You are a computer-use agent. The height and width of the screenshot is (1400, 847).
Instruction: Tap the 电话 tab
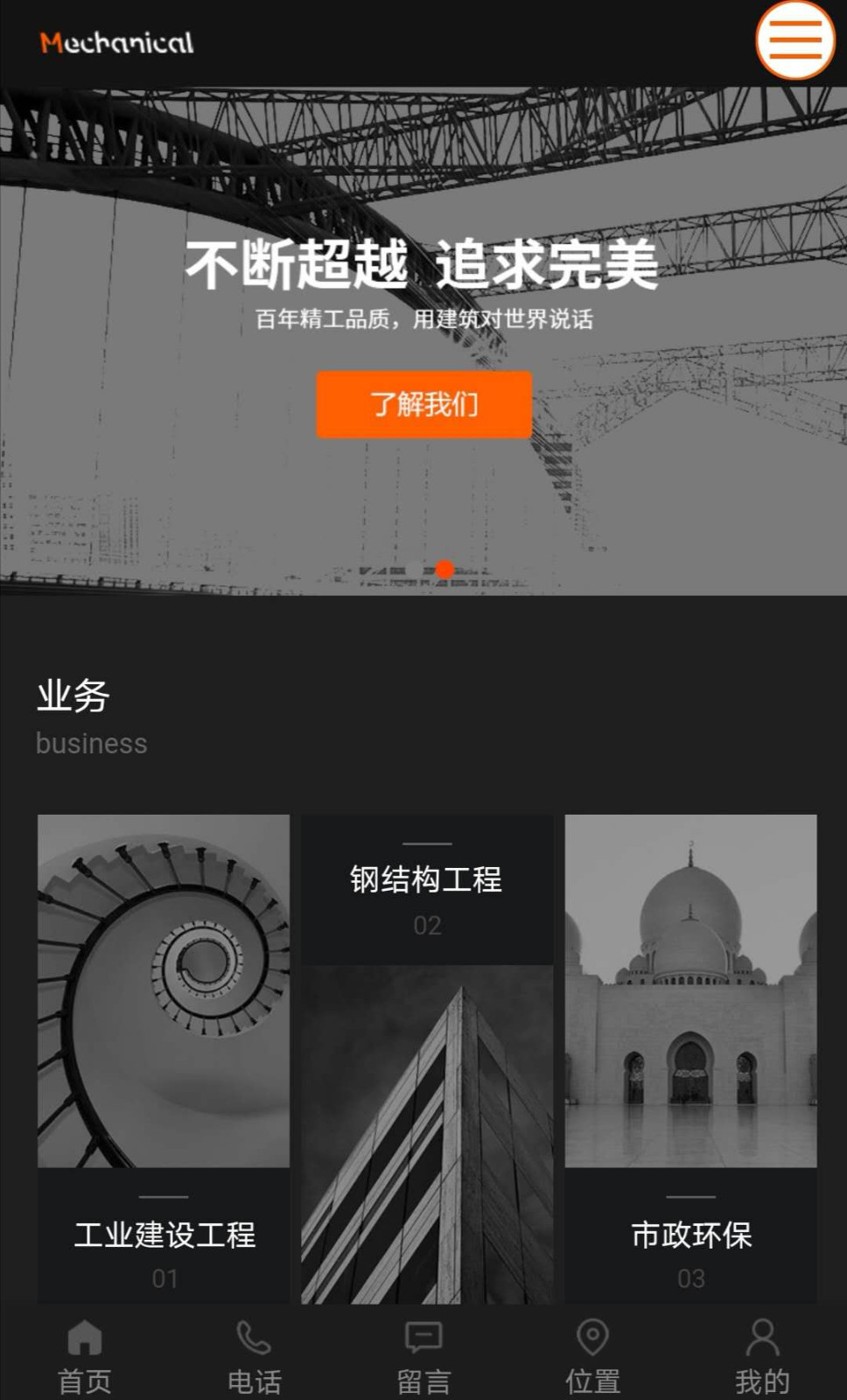click(254, 1356)
